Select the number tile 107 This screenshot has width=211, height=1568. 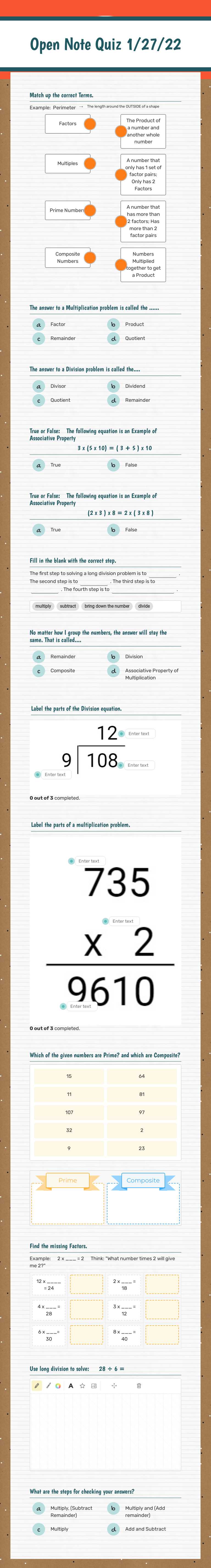click(x=69, y=1112)
